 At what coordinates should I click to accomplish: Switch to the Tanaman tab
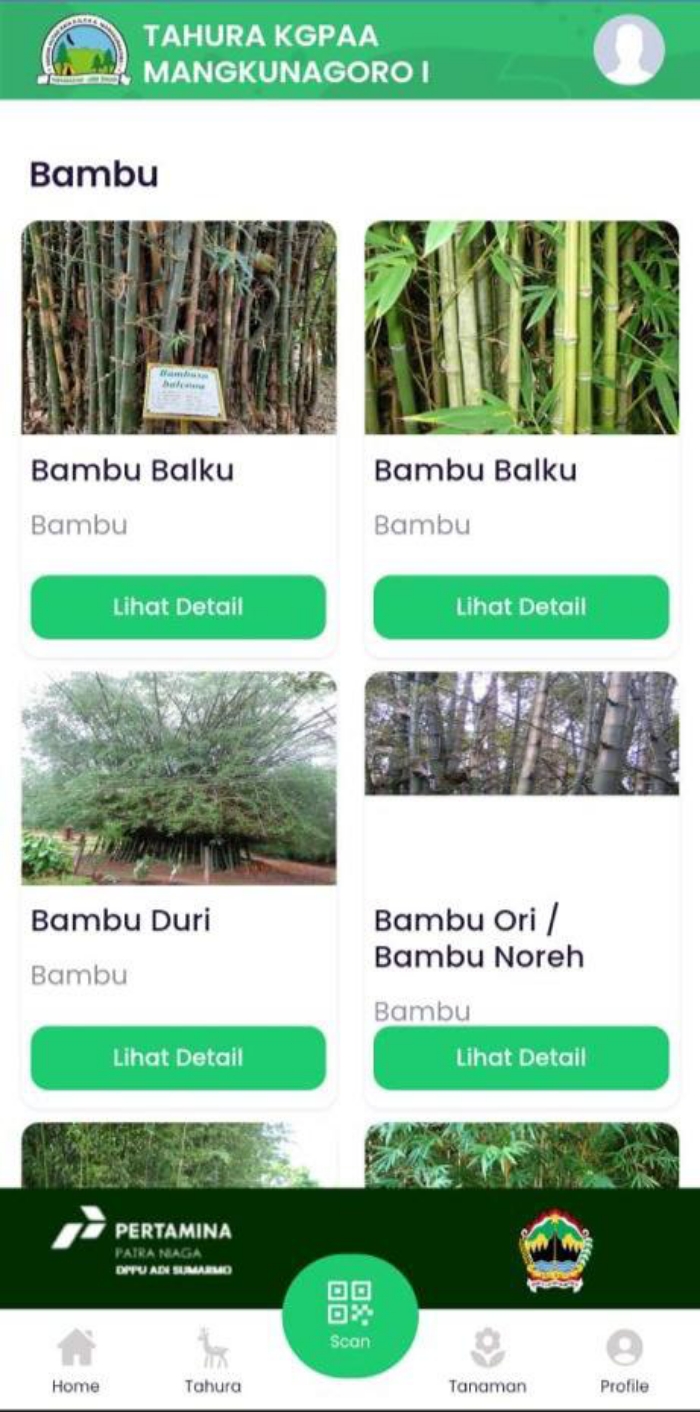pos(487,1360)
